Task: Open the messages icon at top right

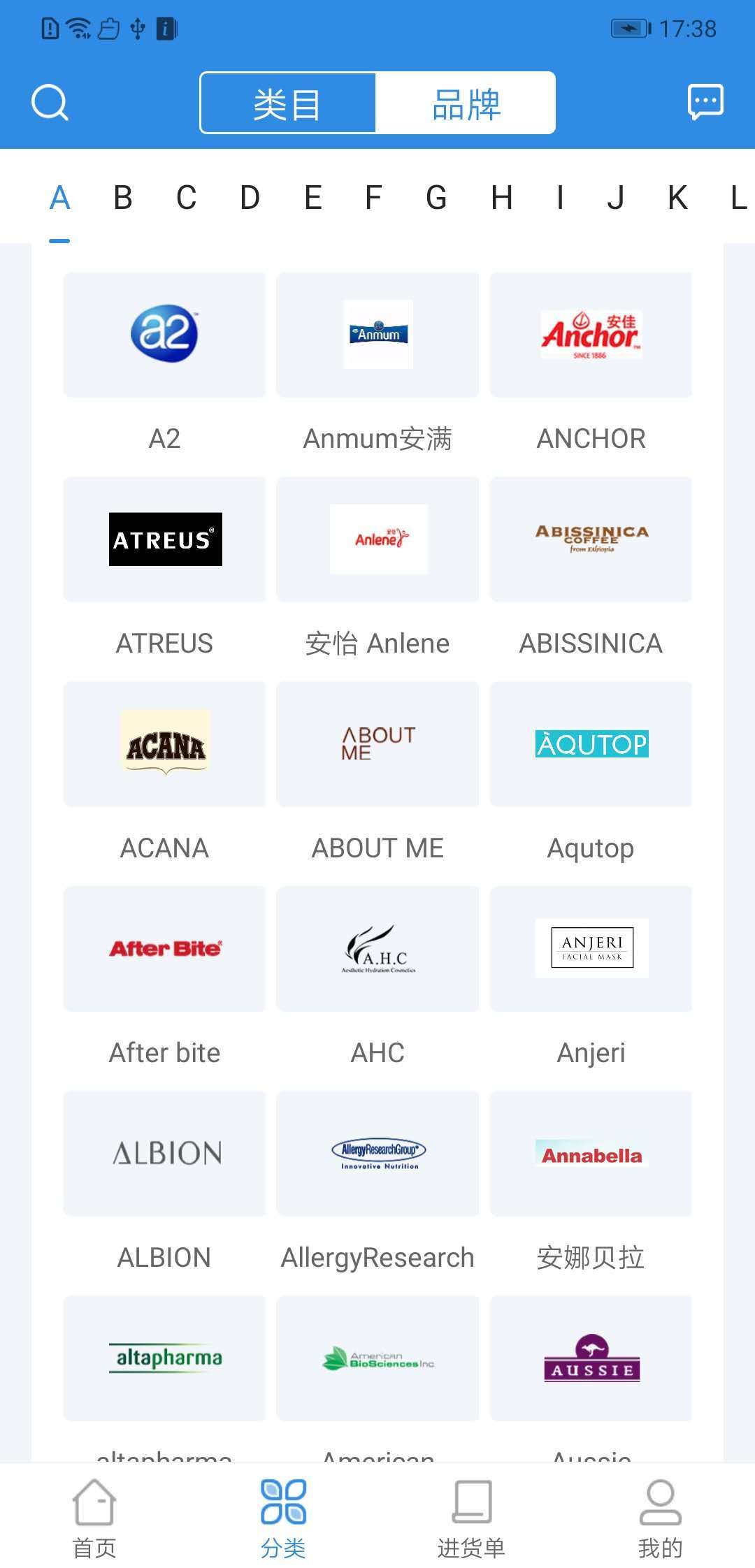Action: click(705, 103)
